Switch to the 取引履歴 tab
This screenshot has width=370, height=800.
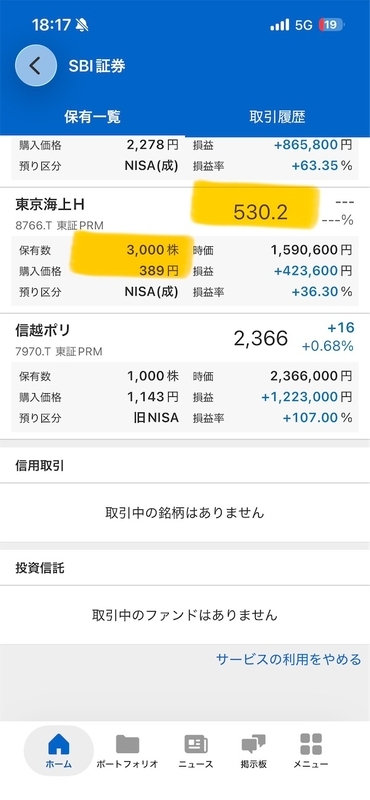point(277,117)
